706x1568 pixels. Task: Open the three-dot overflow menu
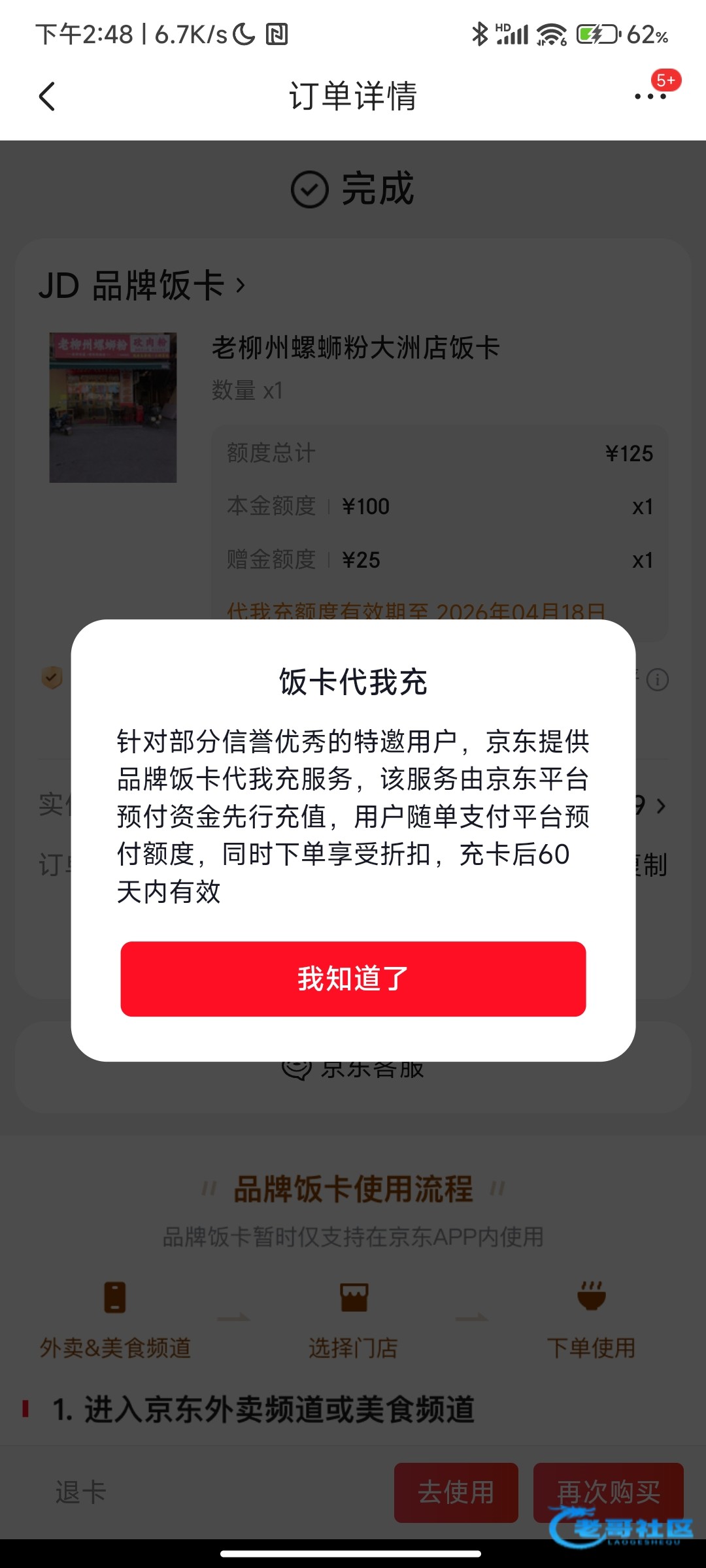(650, 97)
